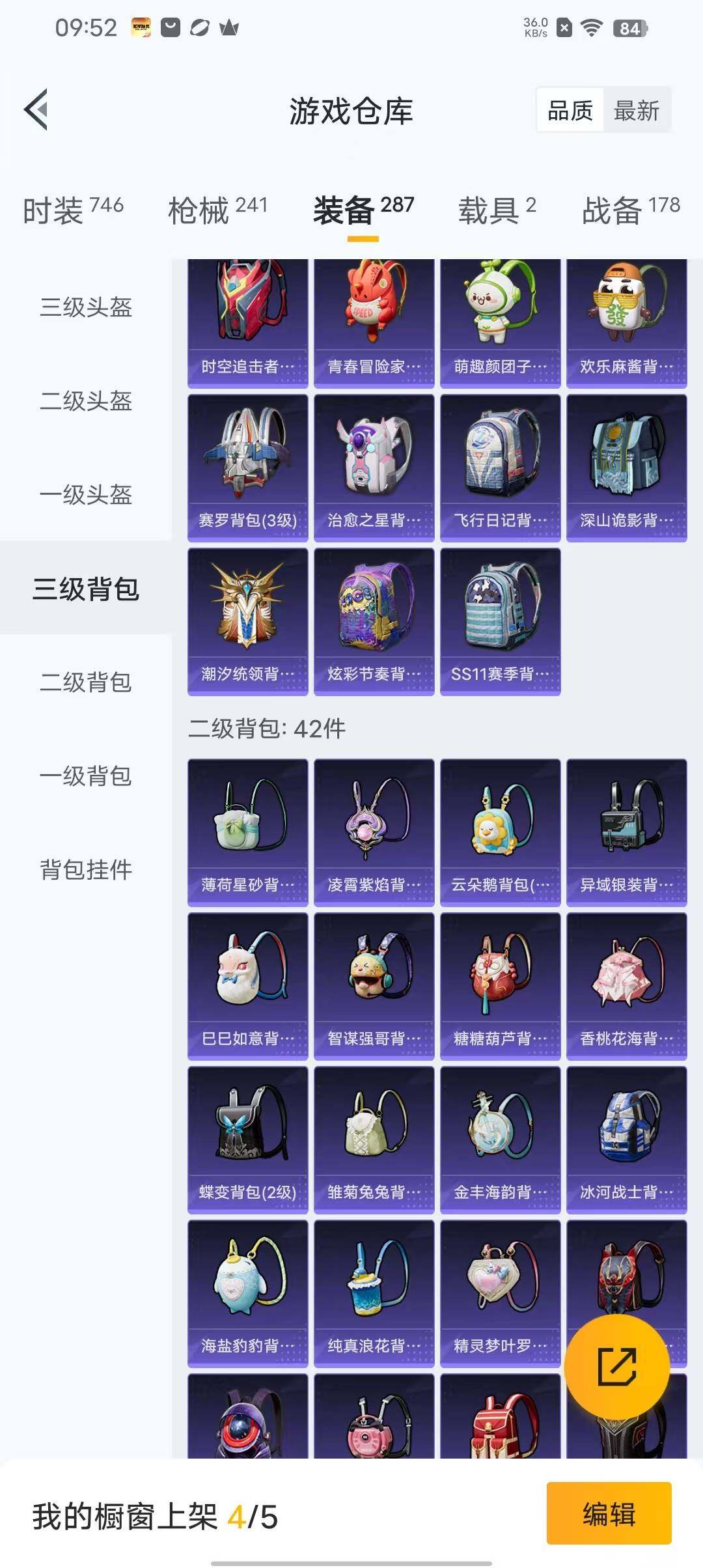The image size is (703, 1568).
Task: Open the 潮汐统领 backpack item
Action: [247, 621]
